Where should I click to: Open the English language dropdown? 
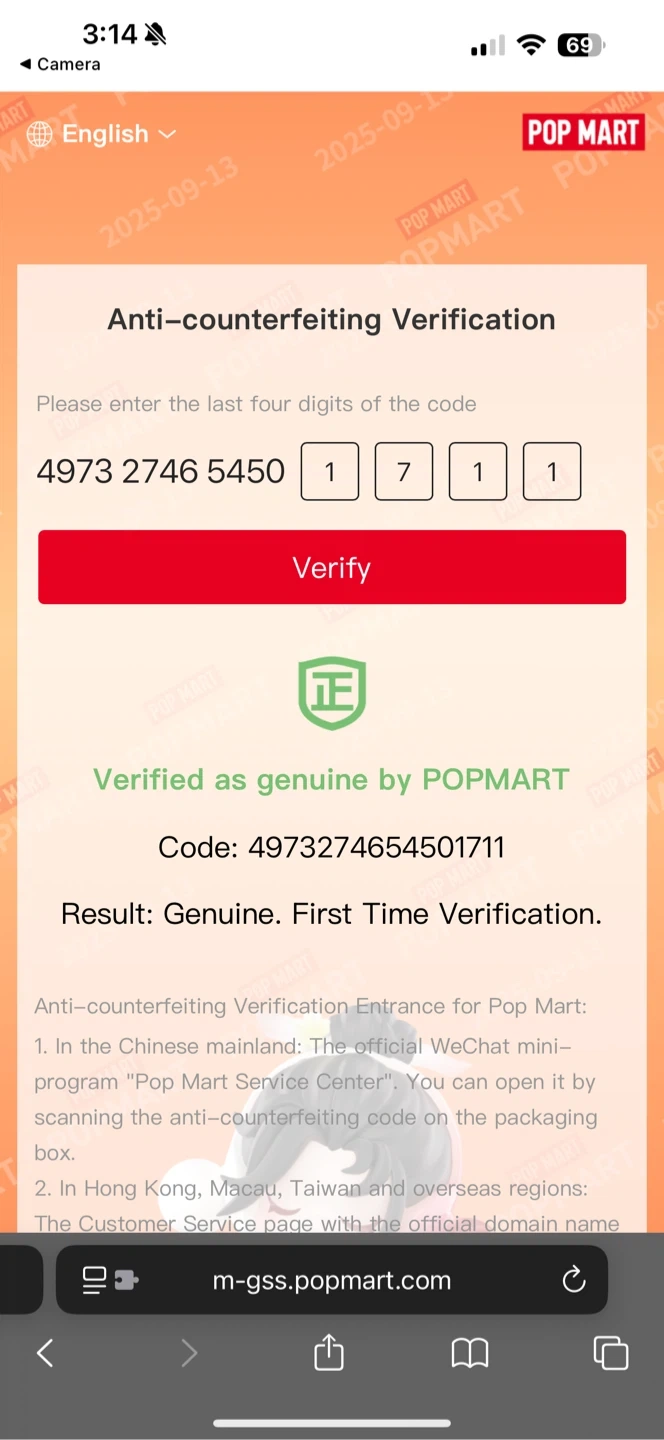point(101,134)
